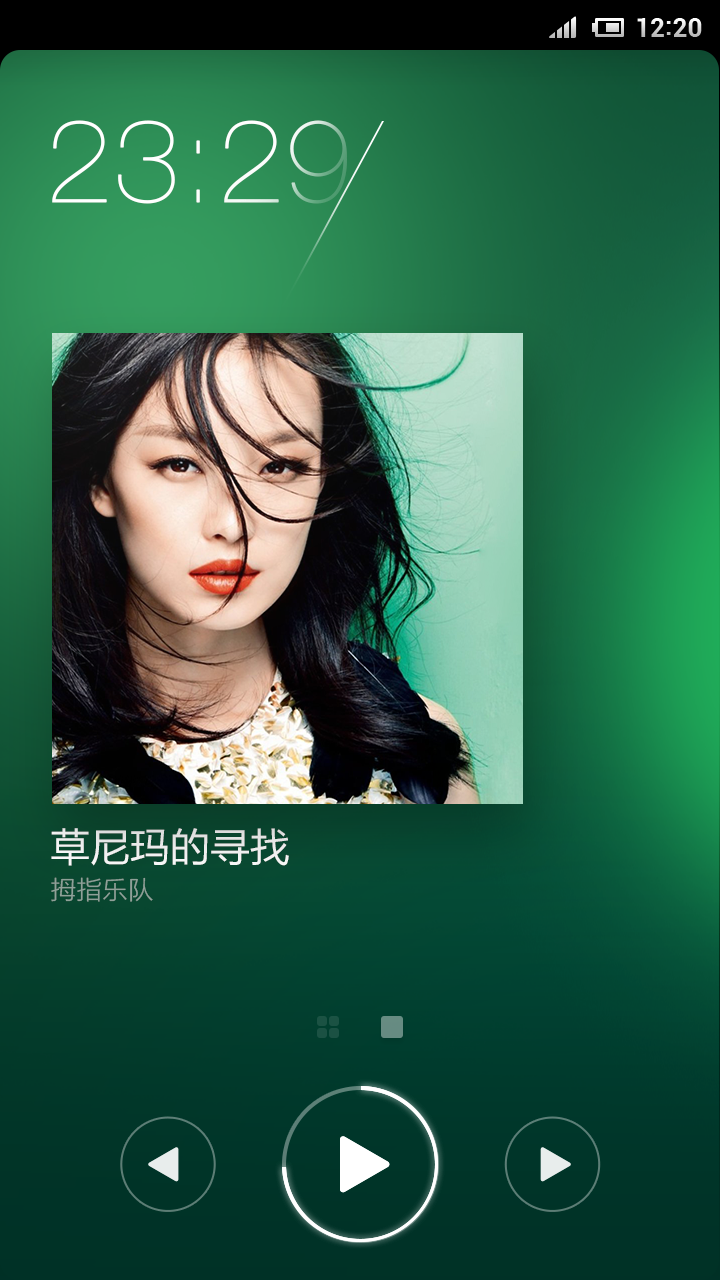The width and height of the screenshot is (720, 1280).
Task: Play the current song
Action: [360, 1164]
